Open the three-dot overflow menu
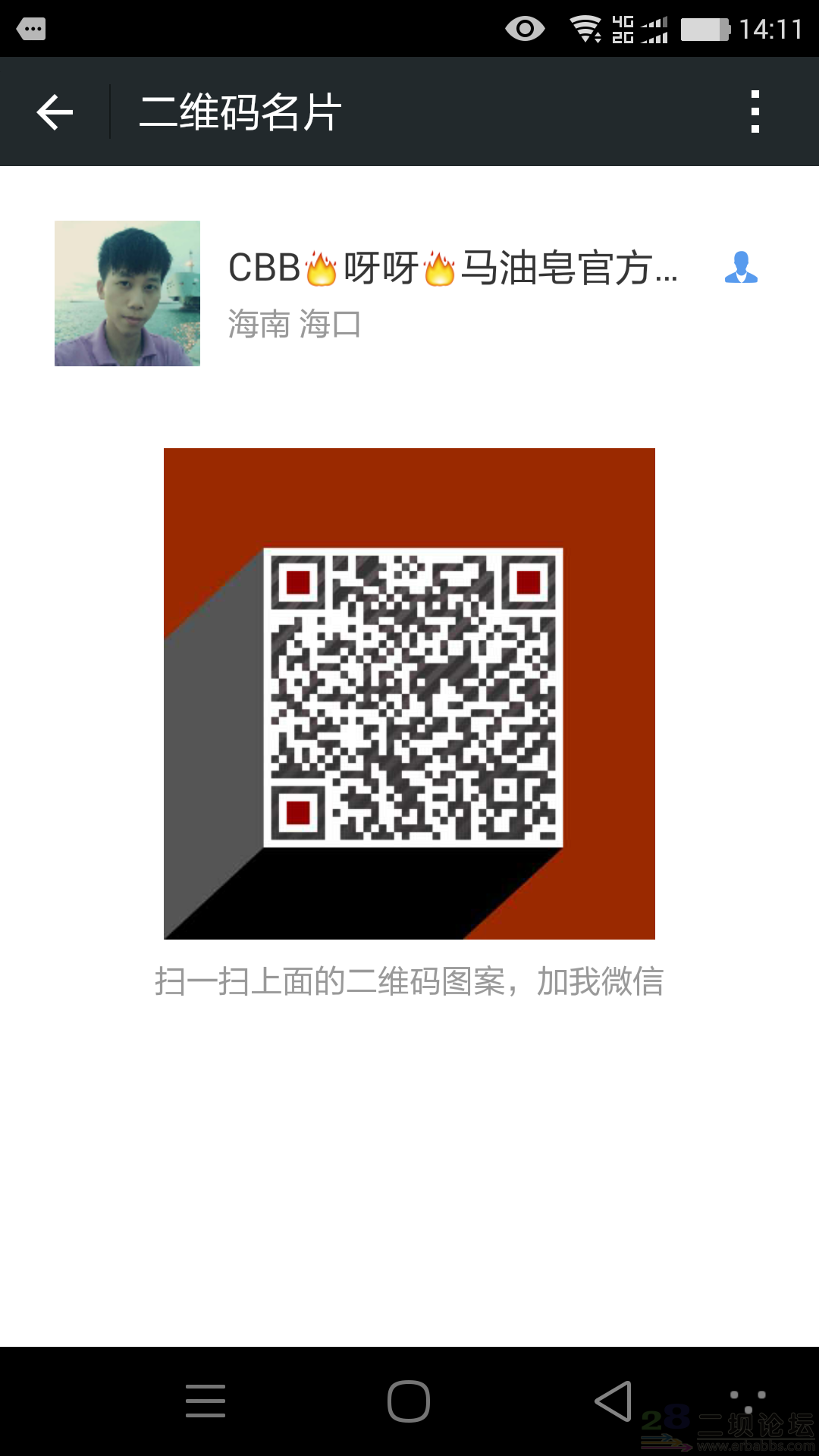Screen dimensions: 819x1456 (x=755, y=112)
